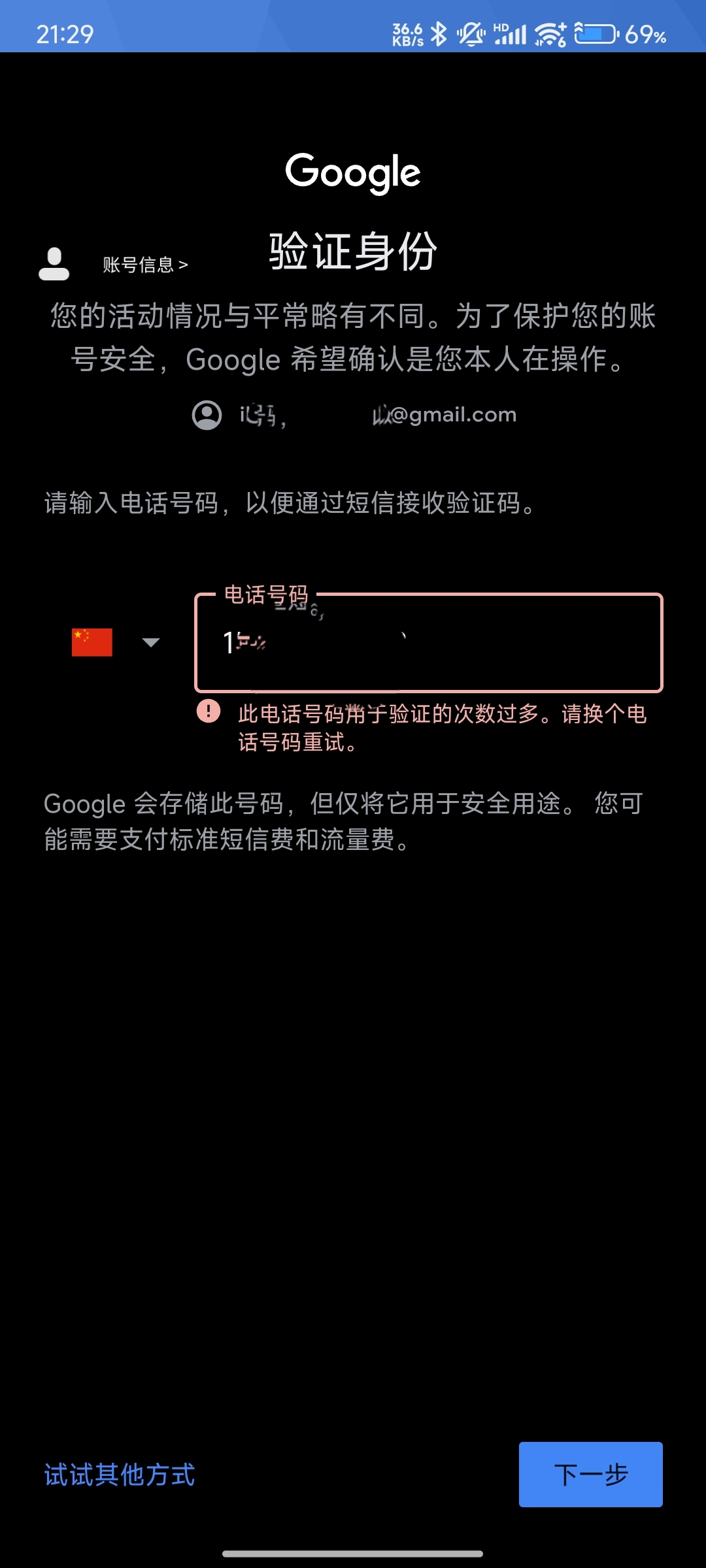This screenshot has height=1568, width=706.
Task: Open 账号信息 account details
Action: (x=144, y=265)
